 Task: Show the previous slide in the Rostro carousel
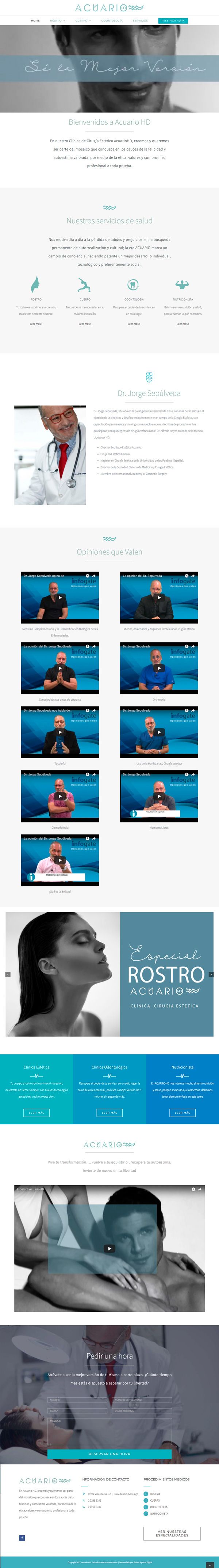pos(8,974)
